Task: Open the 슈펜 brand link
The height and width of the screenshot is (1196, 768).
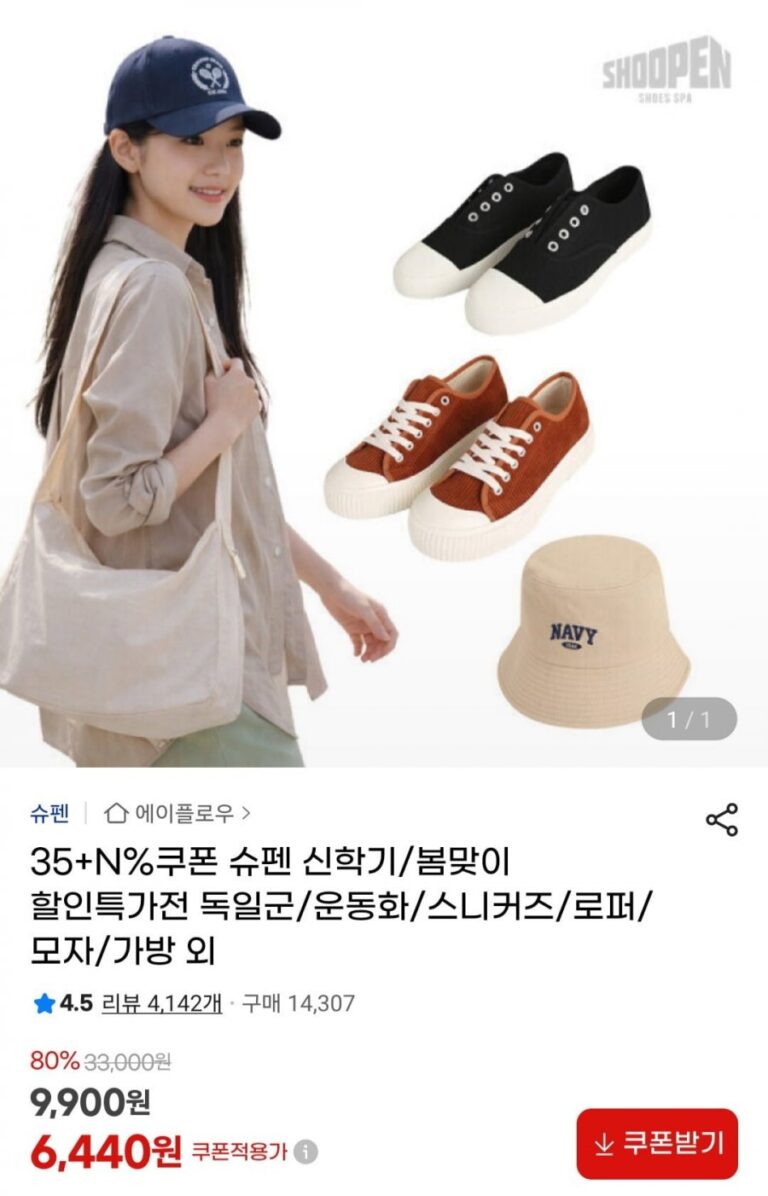Action: pos(49,813)
